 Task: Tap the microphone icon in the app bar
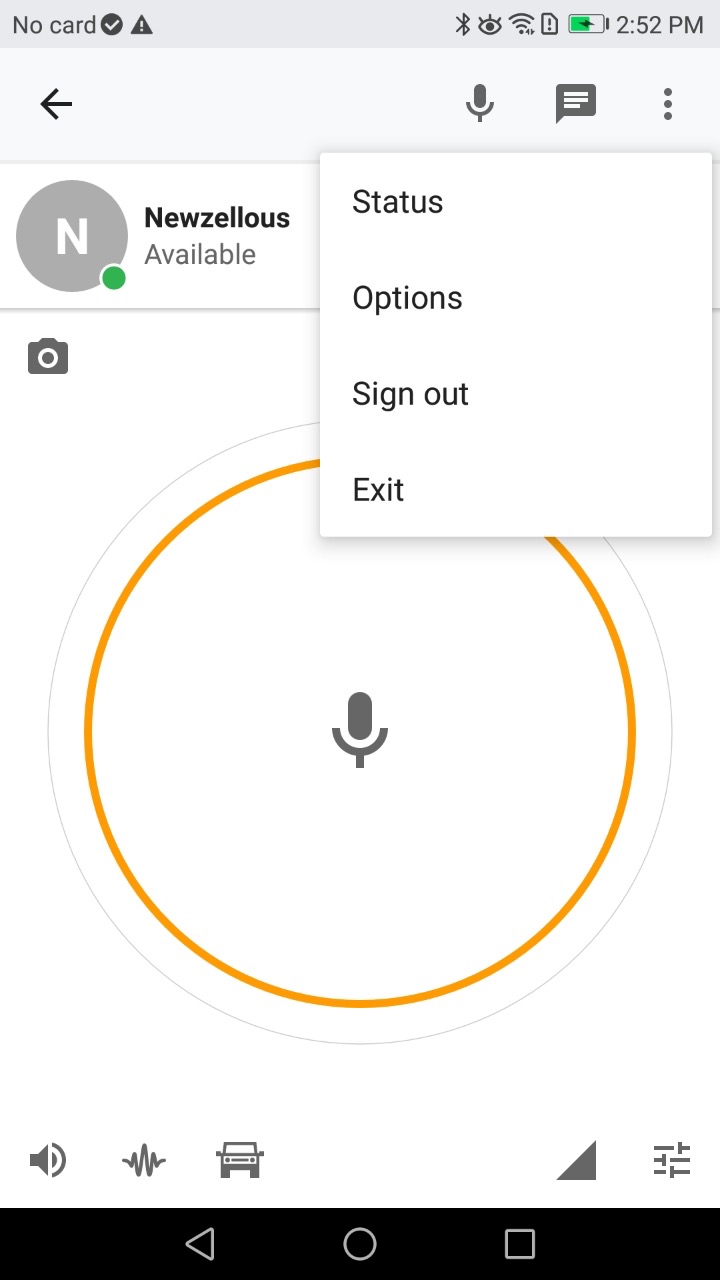point(480,103)
